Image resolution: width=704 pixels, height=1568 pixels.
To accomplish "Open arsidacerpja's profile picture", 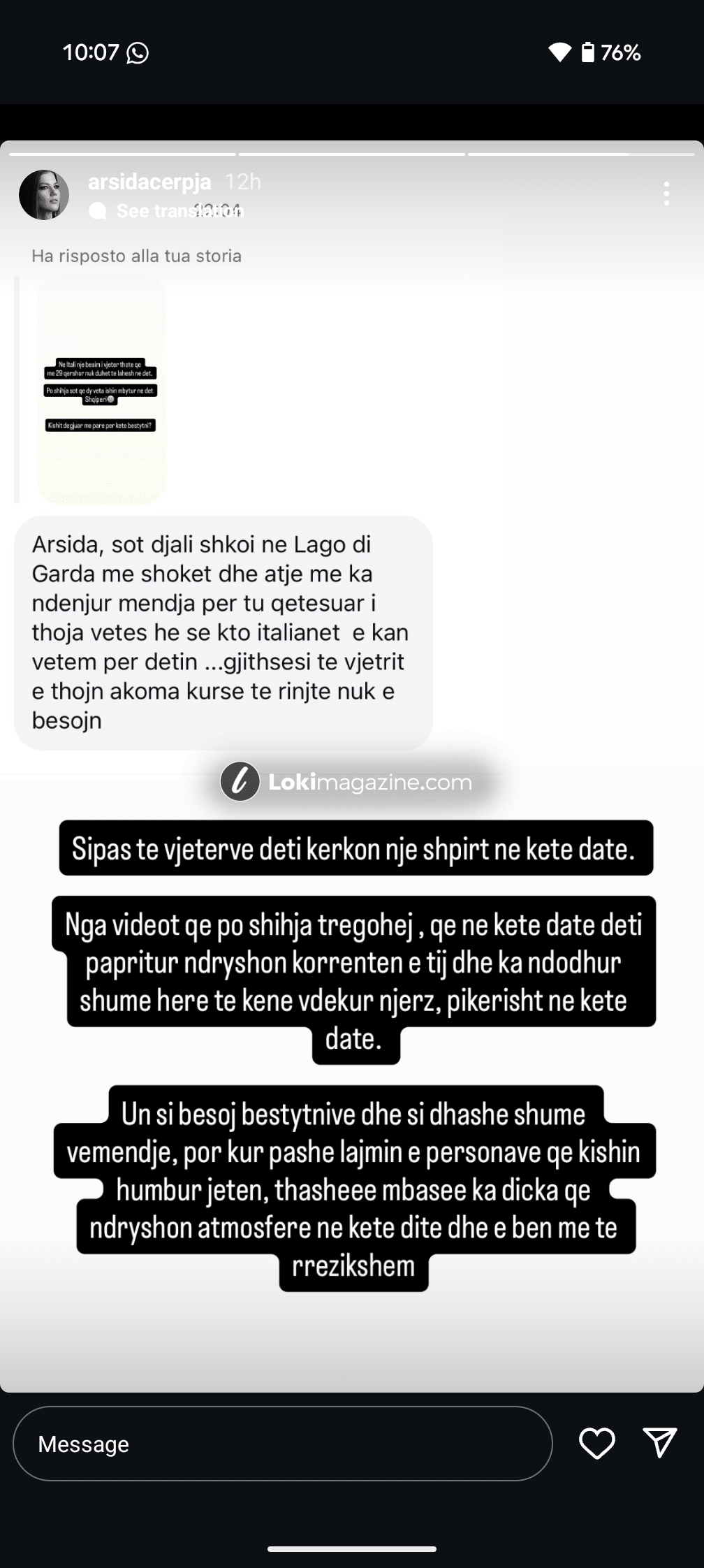I will pos(44,195).
